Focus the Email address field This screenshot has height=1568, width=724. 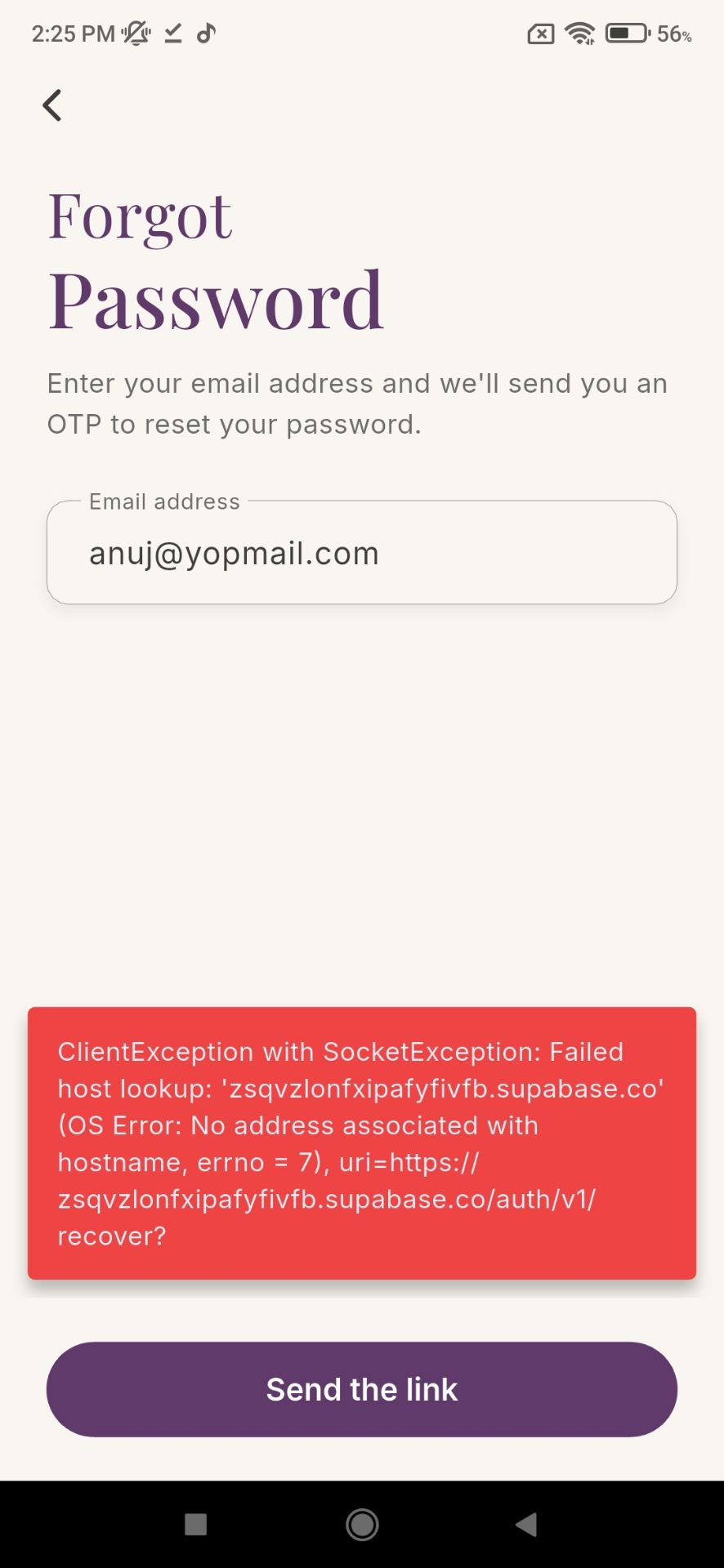click(362, 553)
